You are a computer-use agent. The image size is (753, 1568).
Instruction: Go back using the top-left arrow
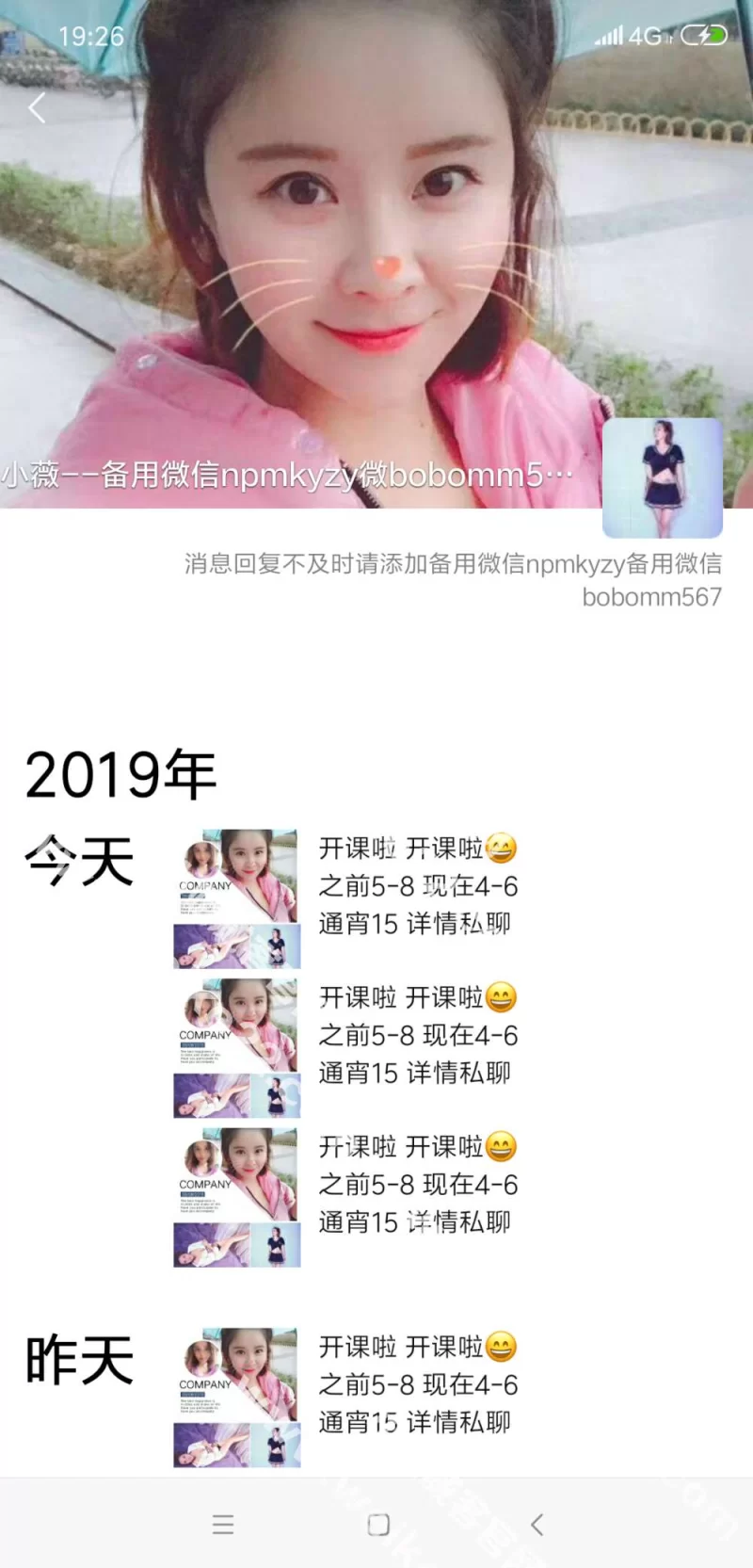pos(38,108)
